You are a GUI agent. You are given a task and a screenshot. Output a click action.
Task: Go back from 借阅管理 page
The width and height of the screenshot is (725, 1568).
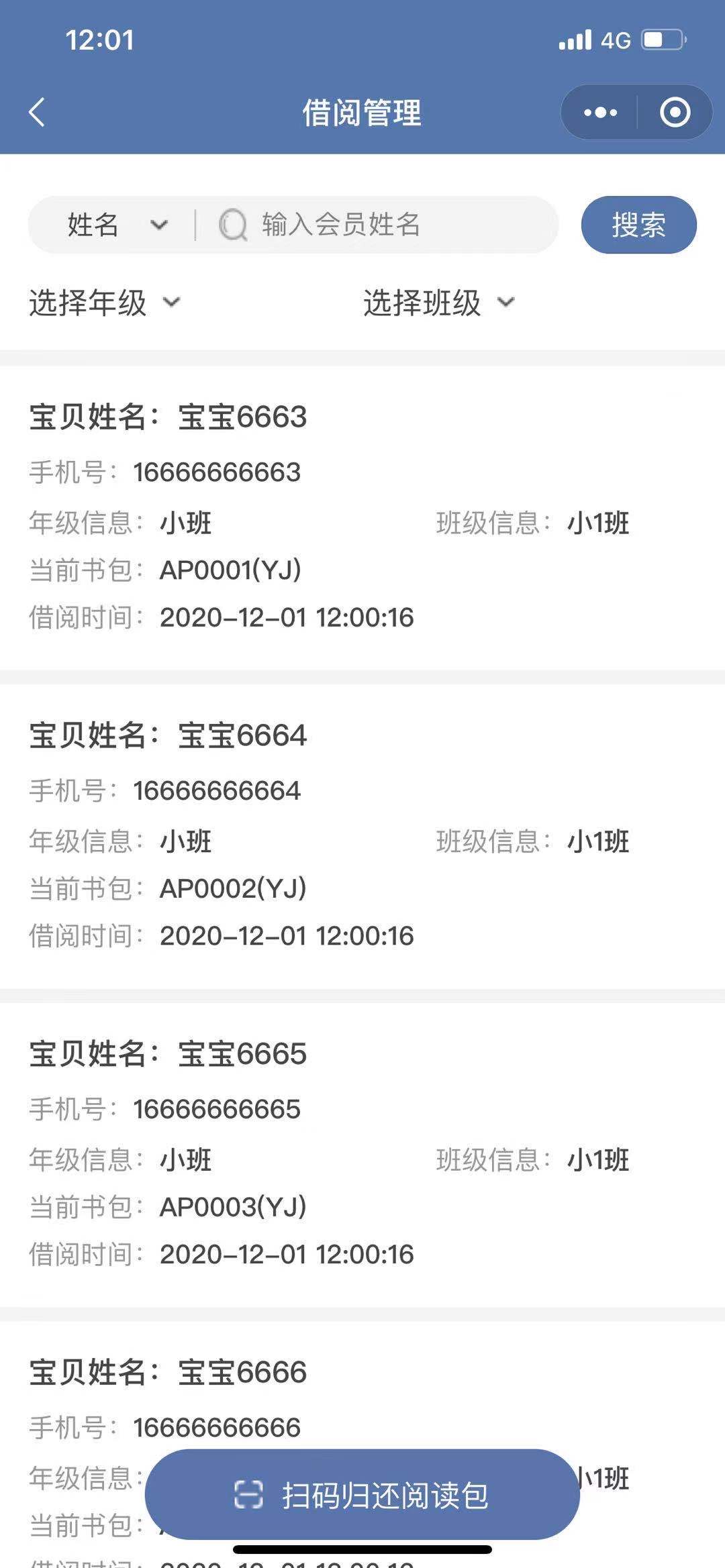click(38, 112)
